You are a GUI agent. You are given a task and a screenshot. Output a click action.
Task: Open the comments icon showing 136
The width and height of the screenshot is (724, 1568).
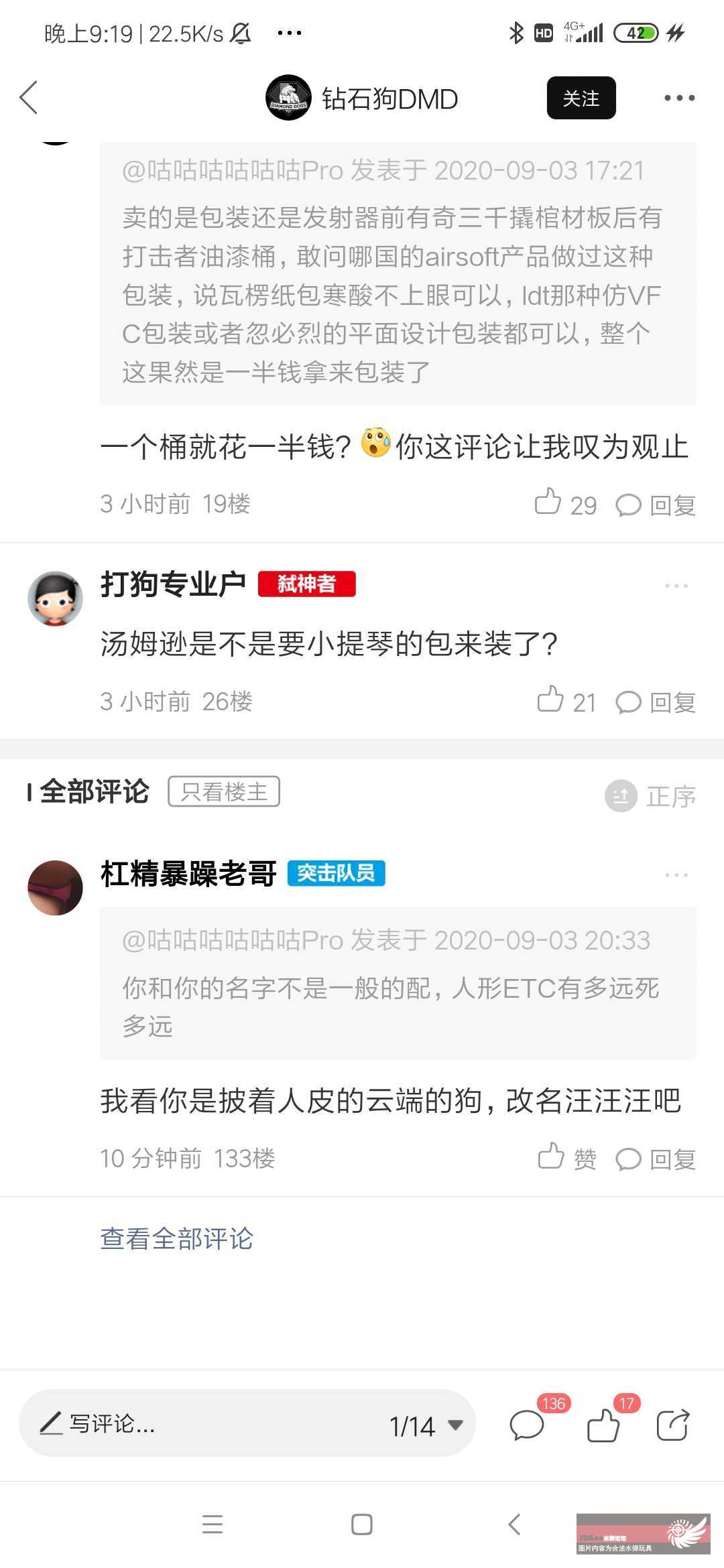pyautogui.click(x=528, y=1425)
